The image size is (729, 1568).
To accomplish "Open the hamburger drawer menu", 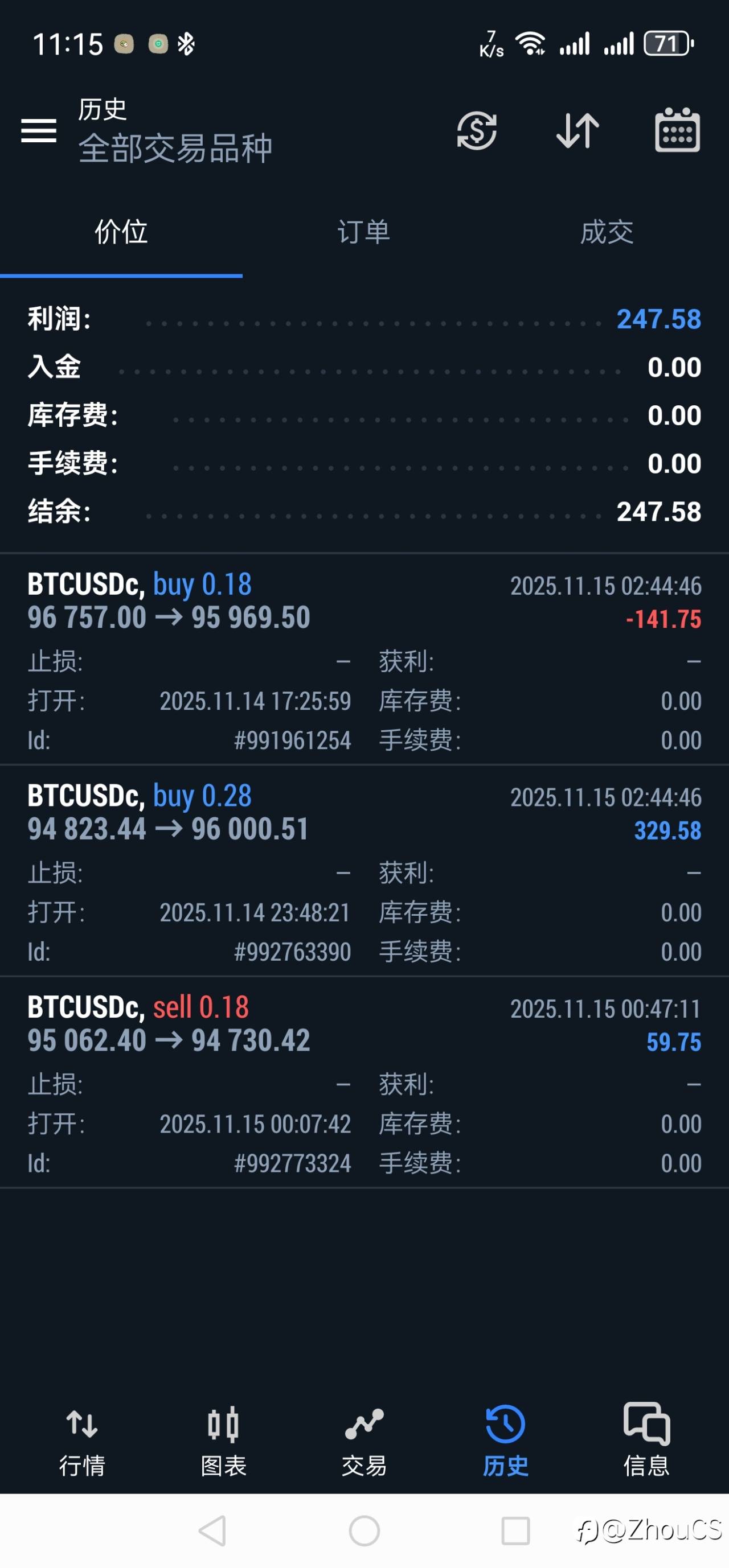I will pyautogui.click(x=38, y=131).
